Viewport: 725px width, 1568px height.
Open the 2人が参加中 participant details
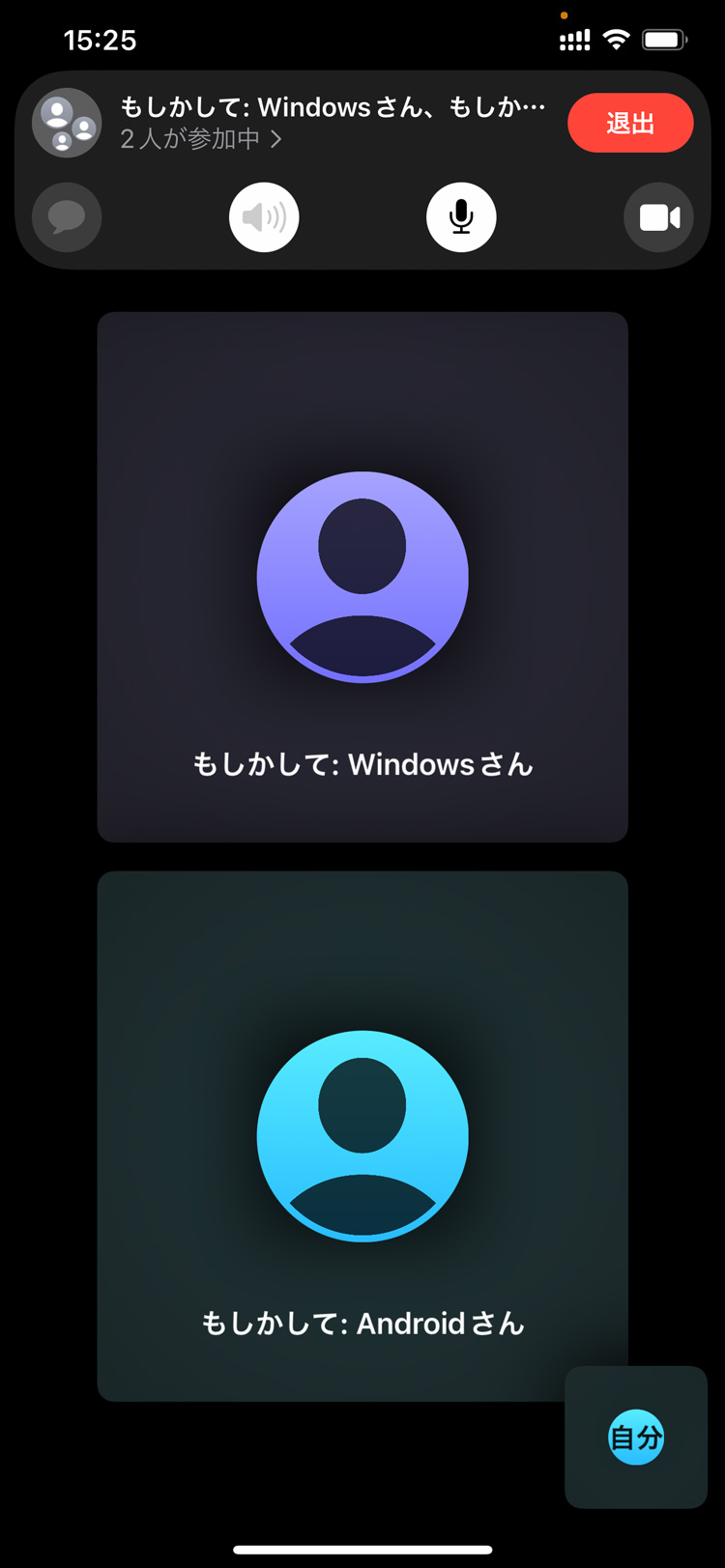(201, 139)
